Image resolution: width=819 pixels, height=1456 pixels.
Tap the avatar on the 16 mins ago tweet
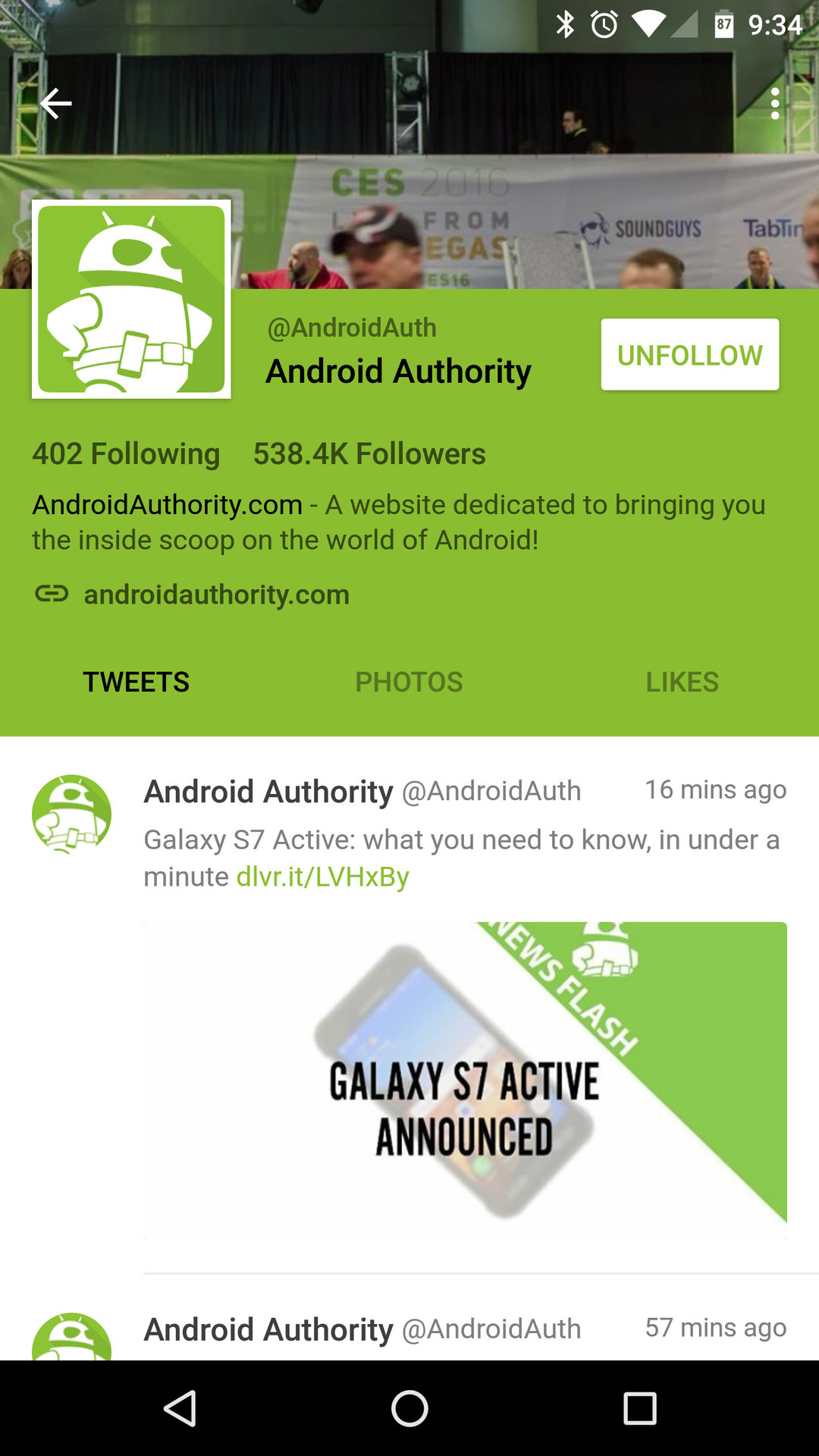click(71, 814)
